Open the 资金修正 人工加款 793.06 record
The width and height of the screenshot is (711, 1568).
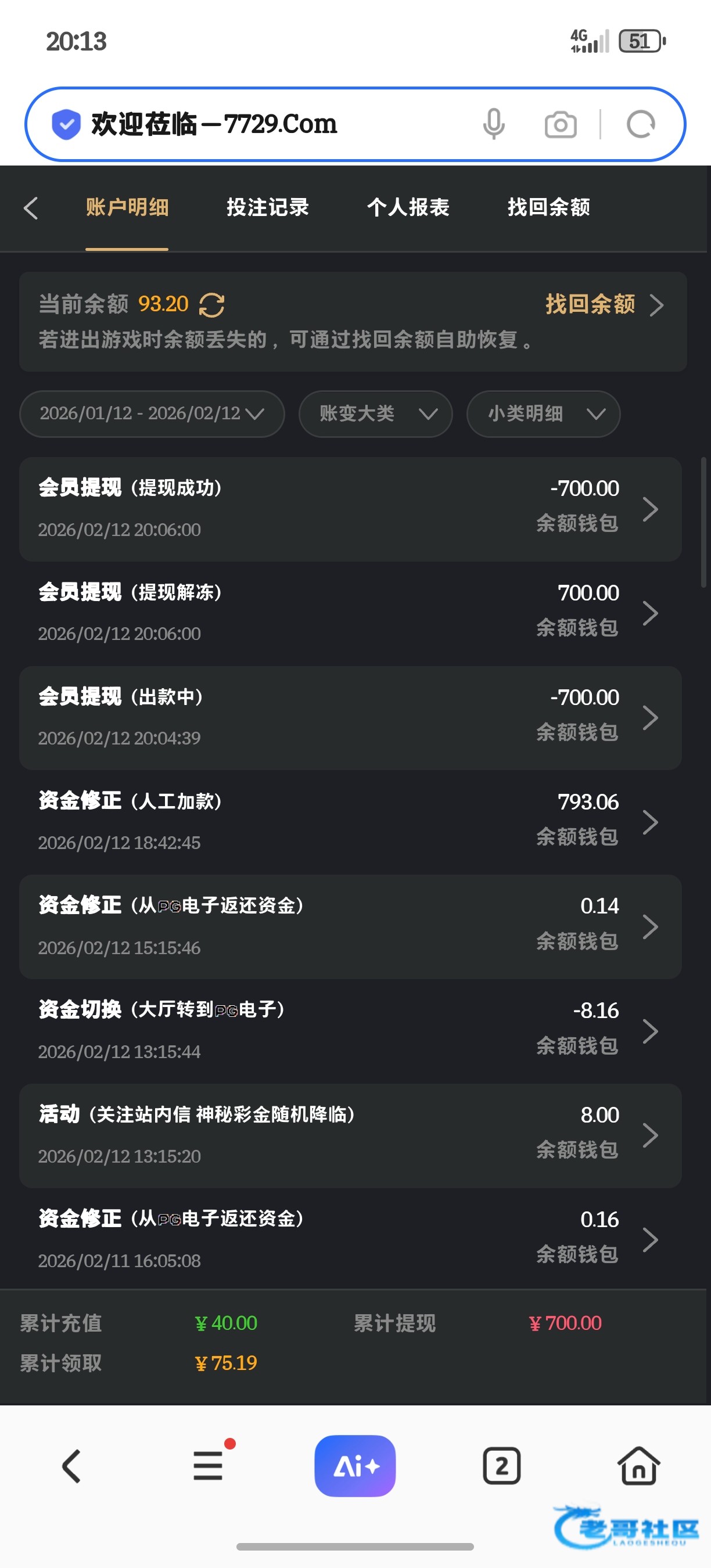(350, 822)
